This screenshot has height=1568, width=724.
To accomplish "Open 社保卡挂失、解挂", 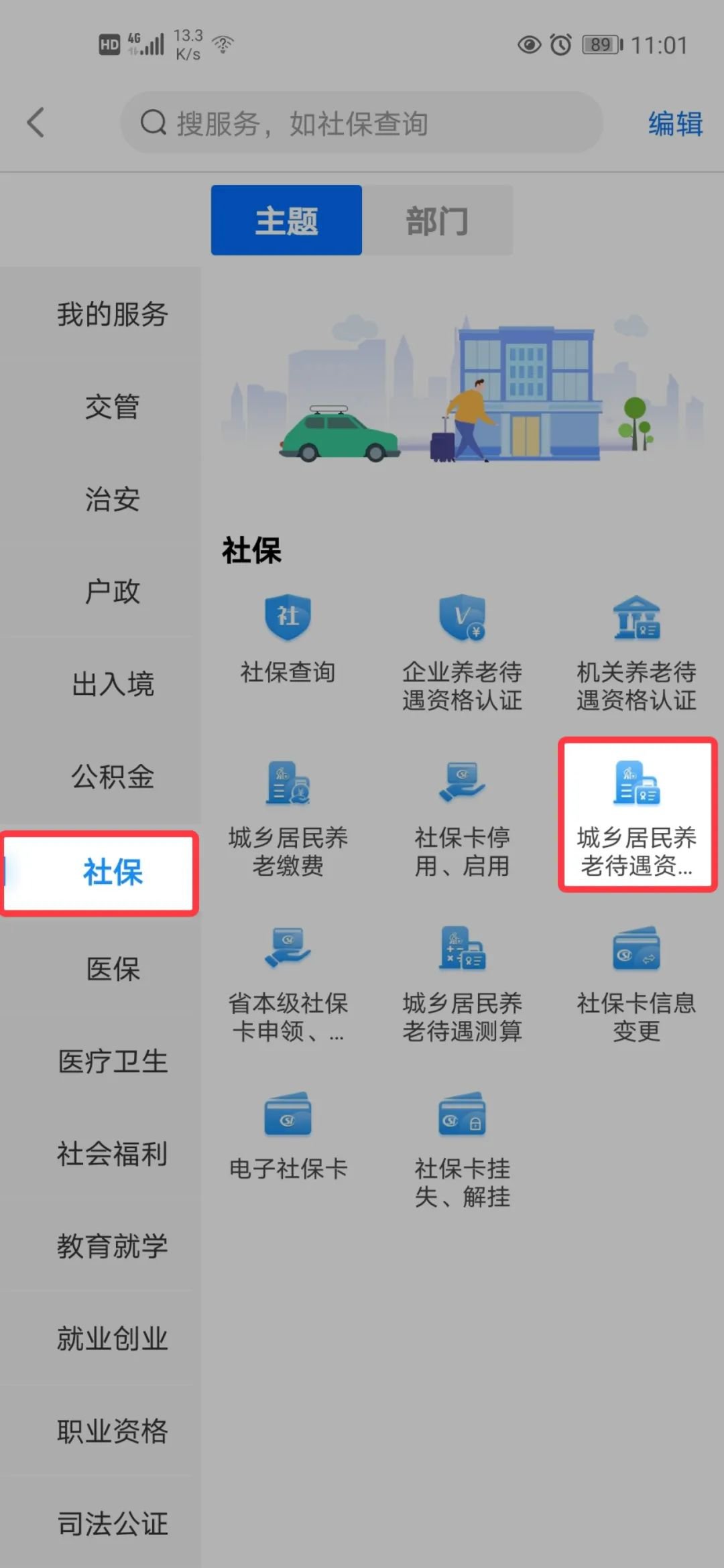I will (x=462, y=1149).
